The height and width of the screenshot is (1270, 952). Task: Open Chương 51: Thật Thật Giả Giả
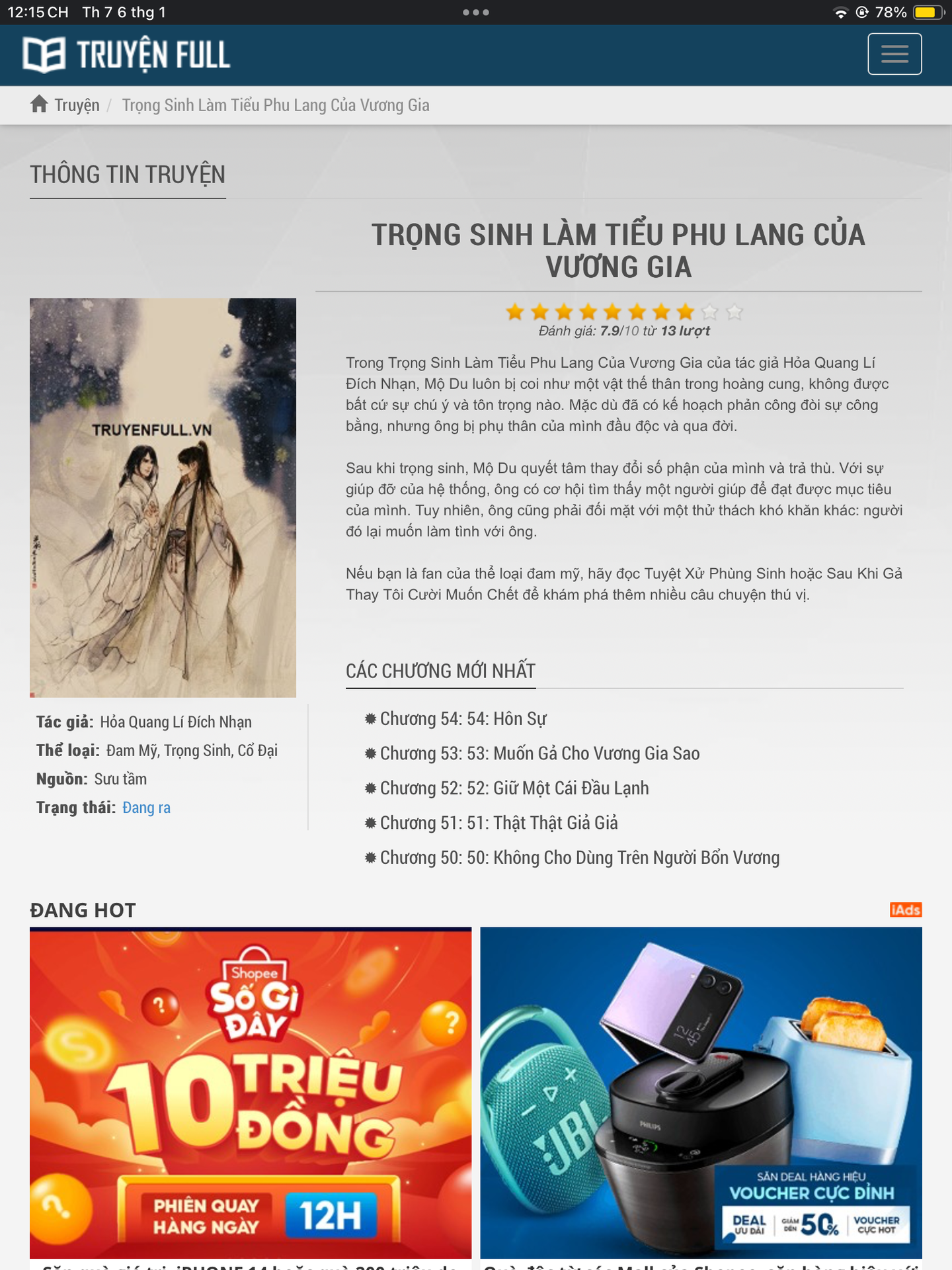coord(498,823)
